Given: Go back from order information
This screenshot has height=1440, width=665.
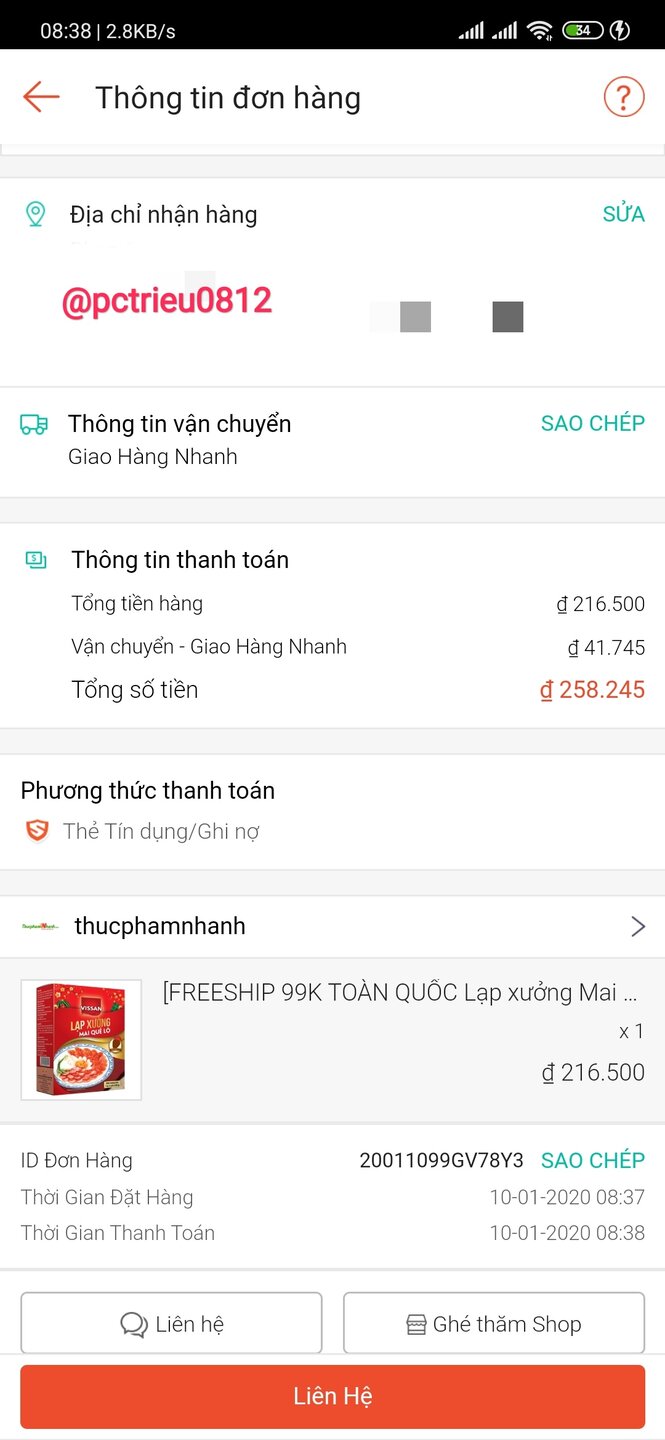Looking at the screenshot, I should [x=41, y=97].
